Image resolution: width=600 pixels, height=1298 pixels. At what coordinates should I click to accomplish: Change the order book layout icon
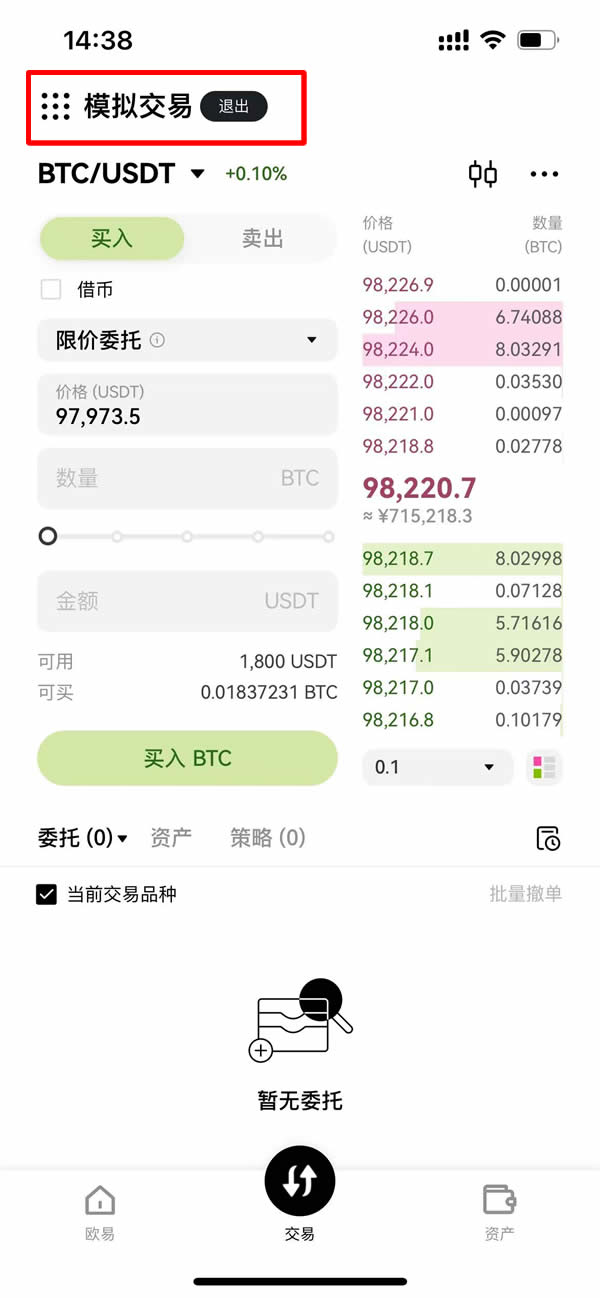click(545, 767)
